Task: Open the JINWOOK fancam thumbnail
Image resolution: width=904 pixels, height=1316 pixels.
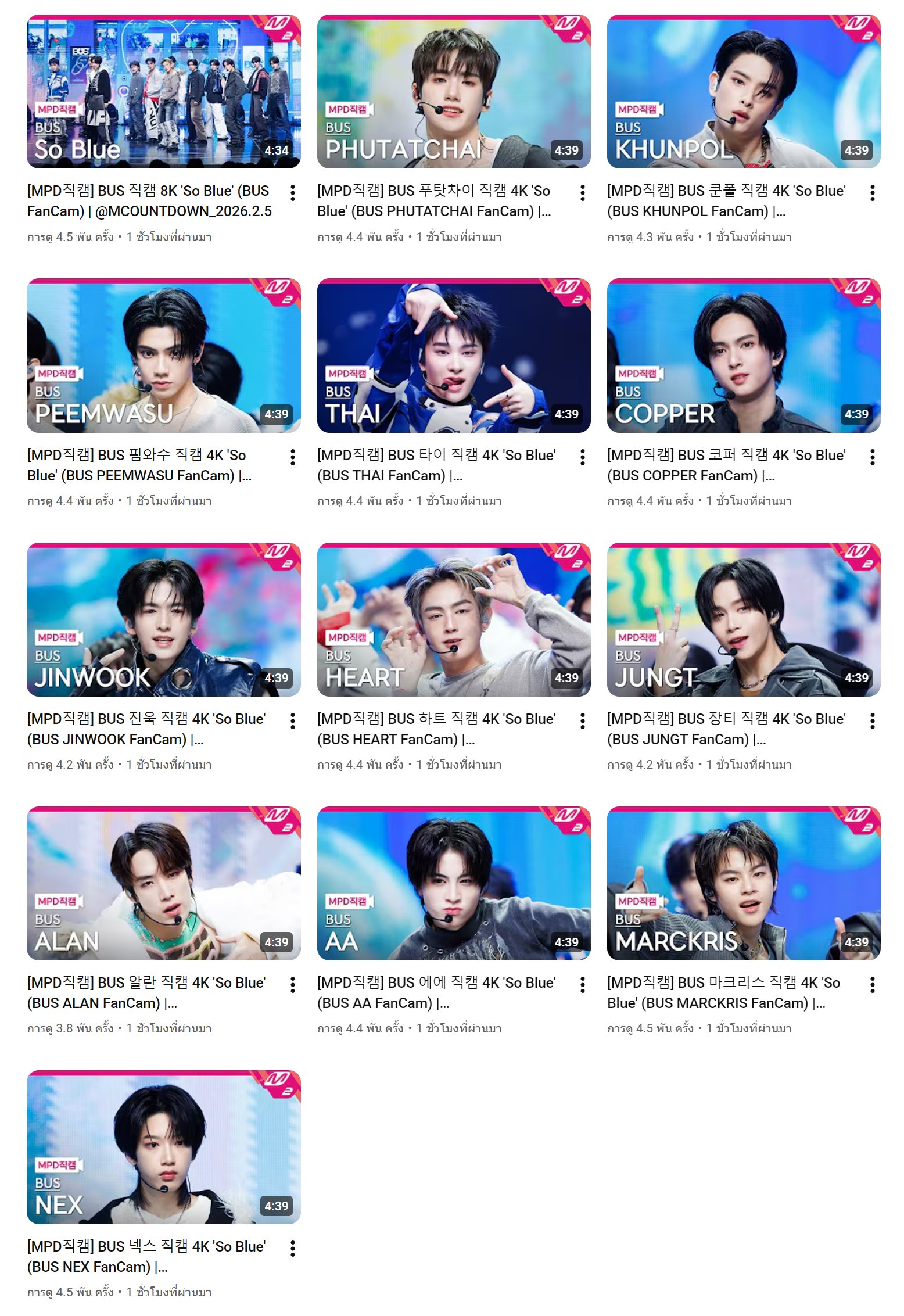Action: pyautogui.click(x=163, y=619)
